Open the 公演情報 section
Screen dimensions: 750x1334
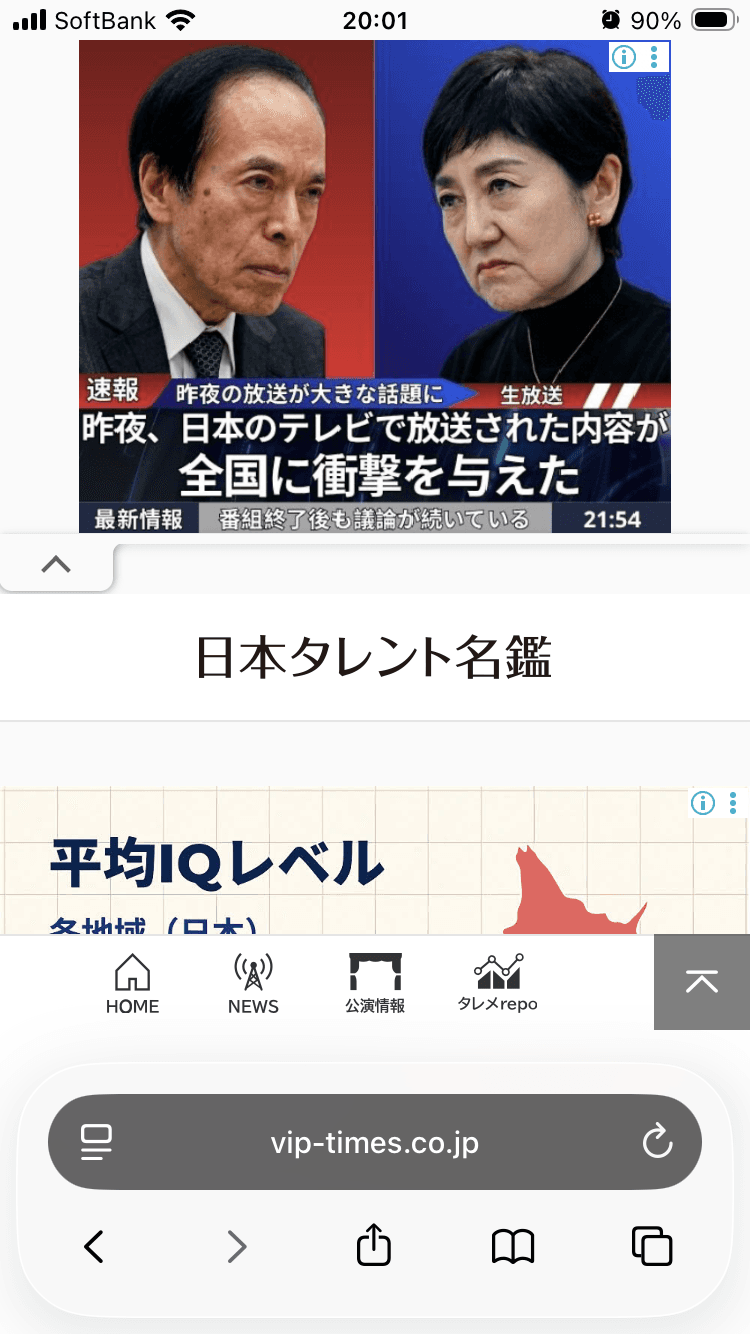pyautogui.click(x=375, y=984)
